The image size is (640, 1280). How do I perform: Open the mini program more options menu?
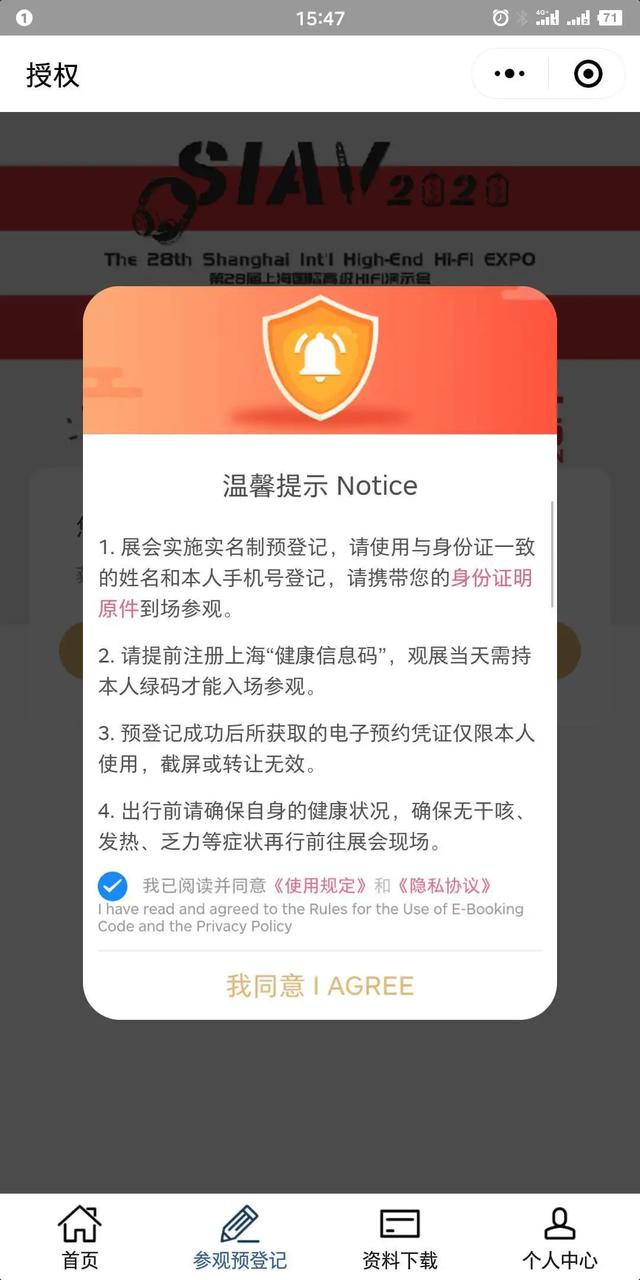[x=510, y=74]
